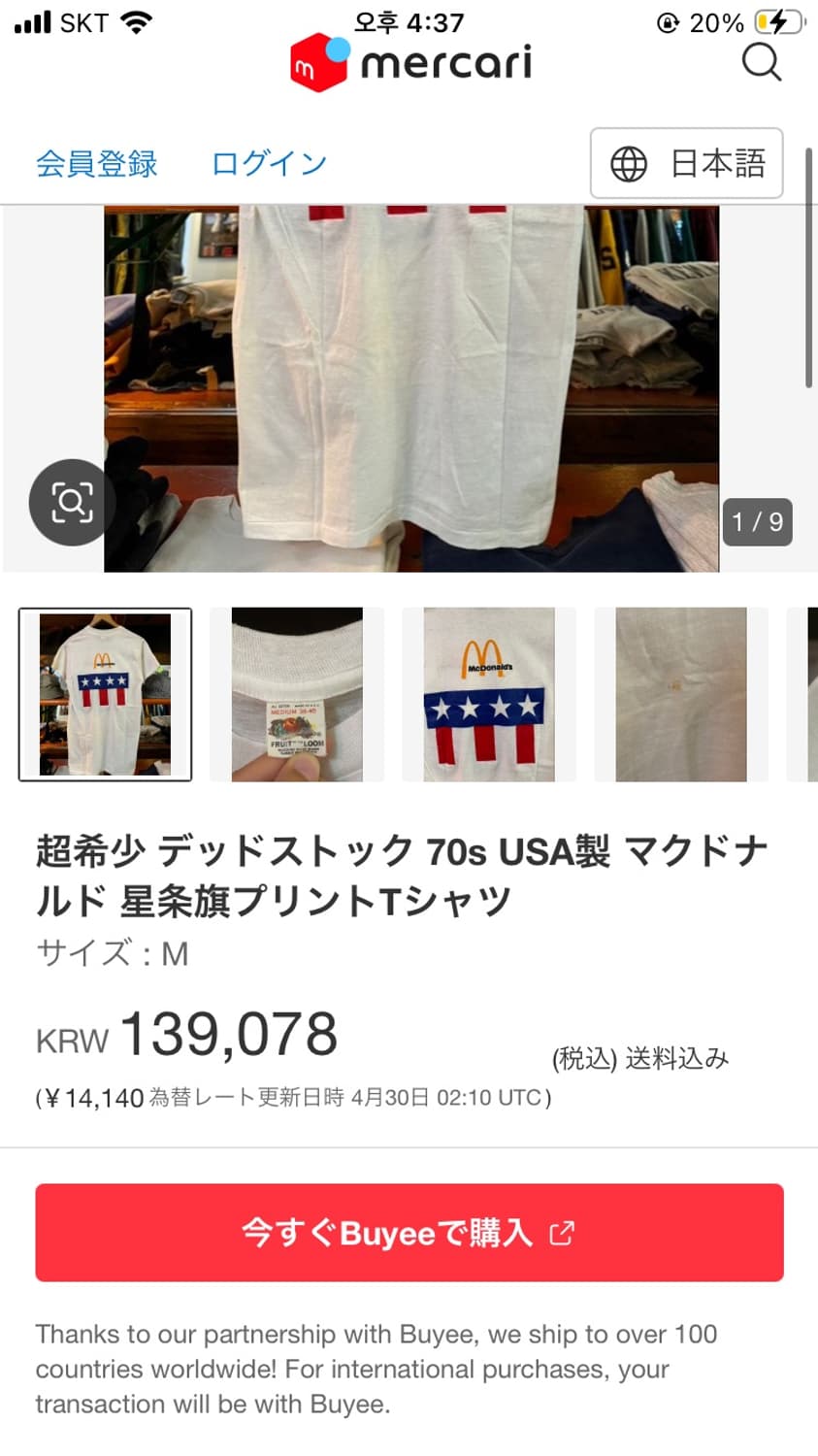818x1456 pixels.
Task: Select the ログイン menu item
Action: pos(268,163)
